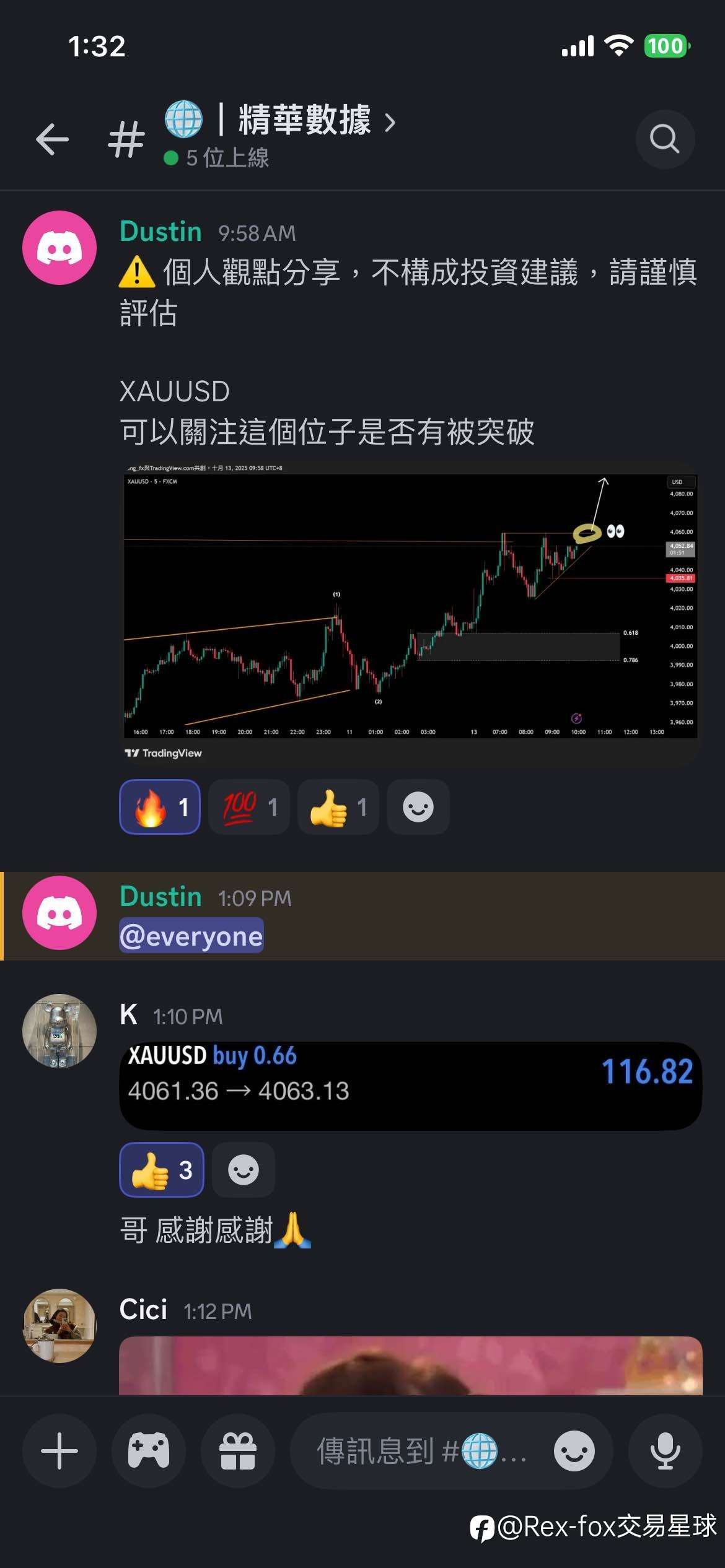Screen dimensions: 725x1568
Task: Toggle the 👍 reaction on K's trade message
Action: coord(161,1170)
